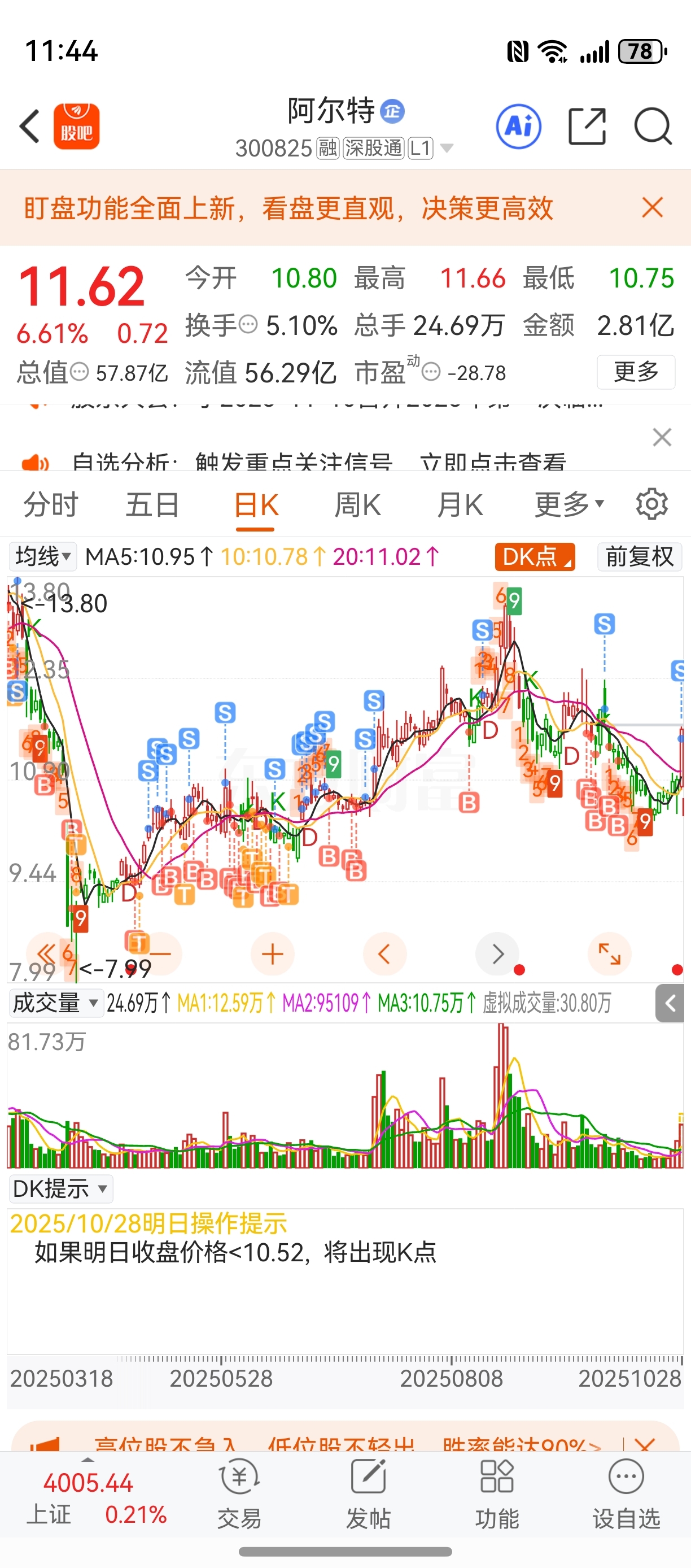This screenshot has width=691, height=1568.
Task: Open the 均线 indicator dropdown
Action: pyautogui.click(x=42, y=556)
